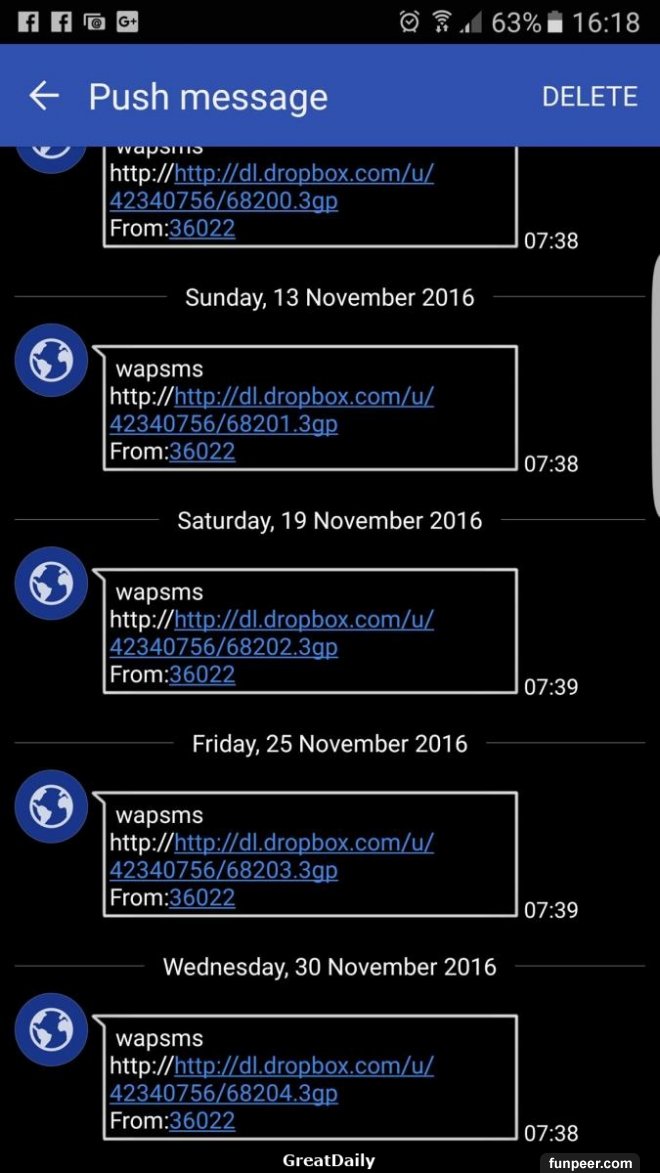Image resolution: width=660 pixels, height=1173 pixels.
Task: Tap the DELETE button
Action: 589,96
